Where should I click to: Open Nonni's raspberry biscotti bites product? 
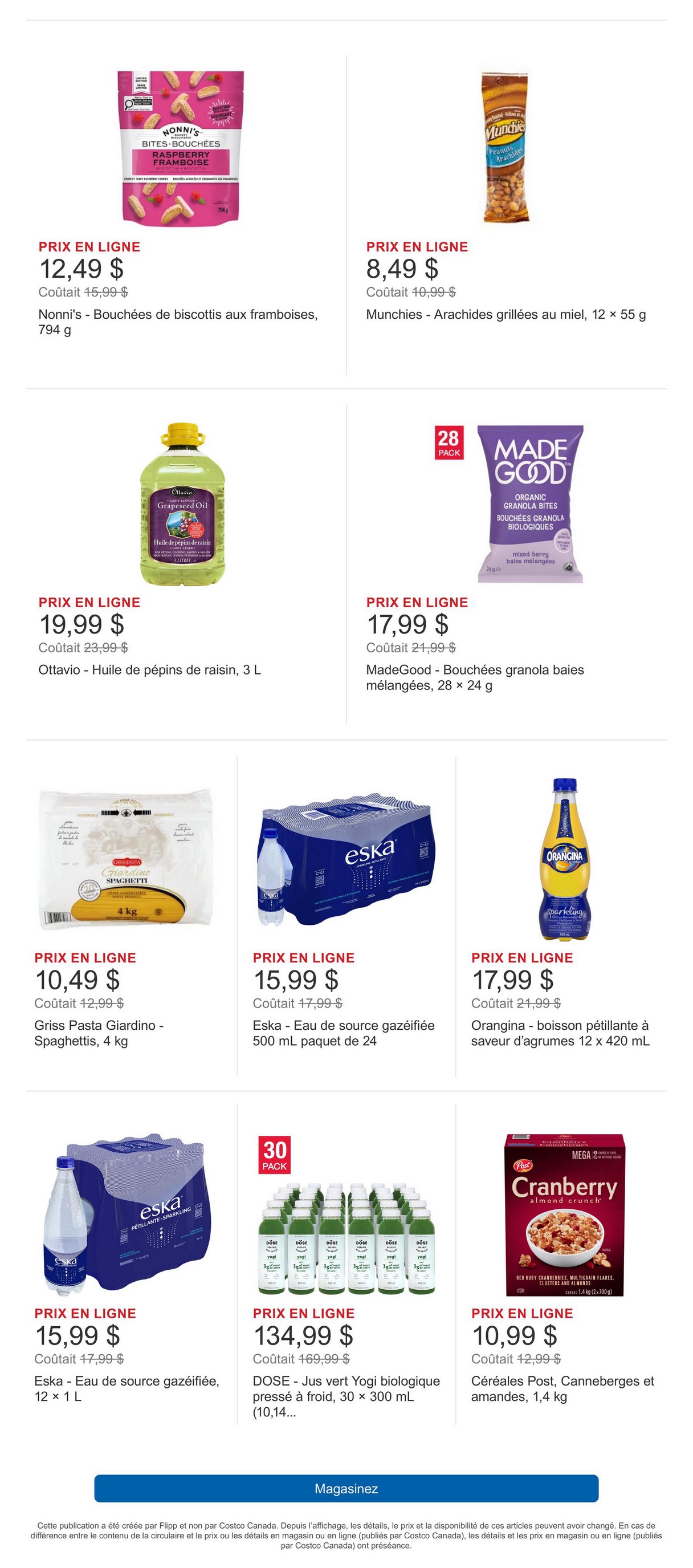point(181,147)
